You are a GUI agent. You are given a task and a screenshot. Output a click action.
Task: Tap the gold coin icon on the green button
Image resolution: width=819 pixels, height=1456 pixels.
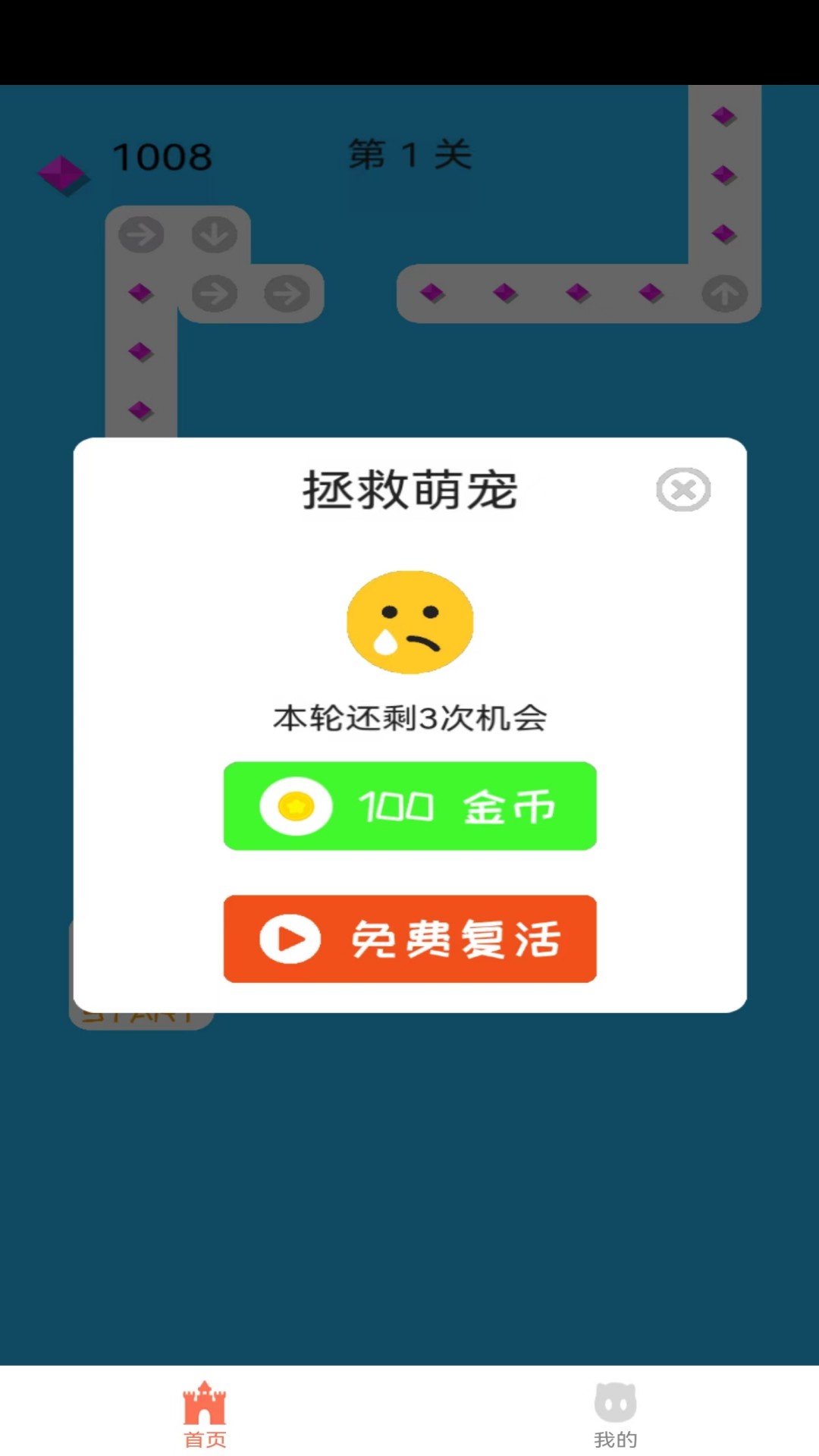click(x=296, y=807)
